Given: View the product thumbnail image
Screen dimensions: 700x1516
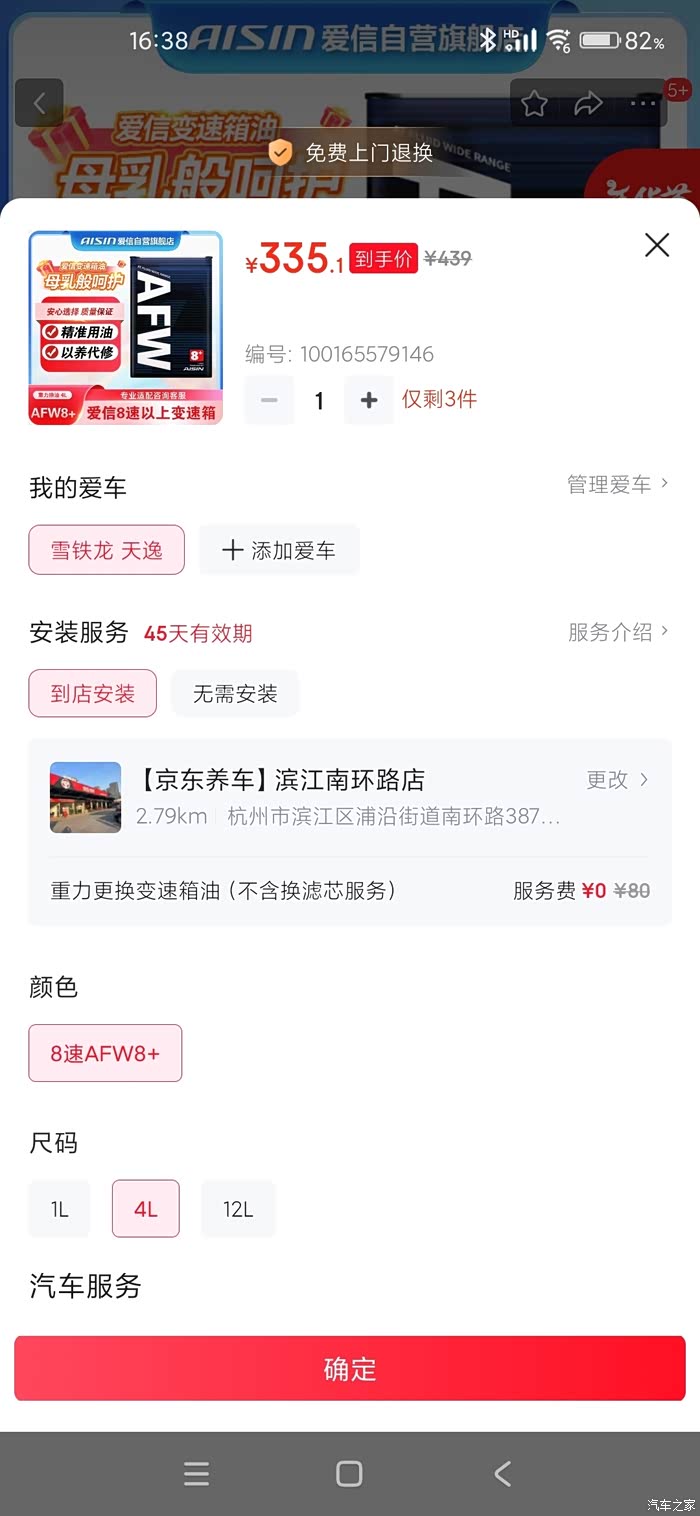Looking at the screenshot, I should coord(126,328).
